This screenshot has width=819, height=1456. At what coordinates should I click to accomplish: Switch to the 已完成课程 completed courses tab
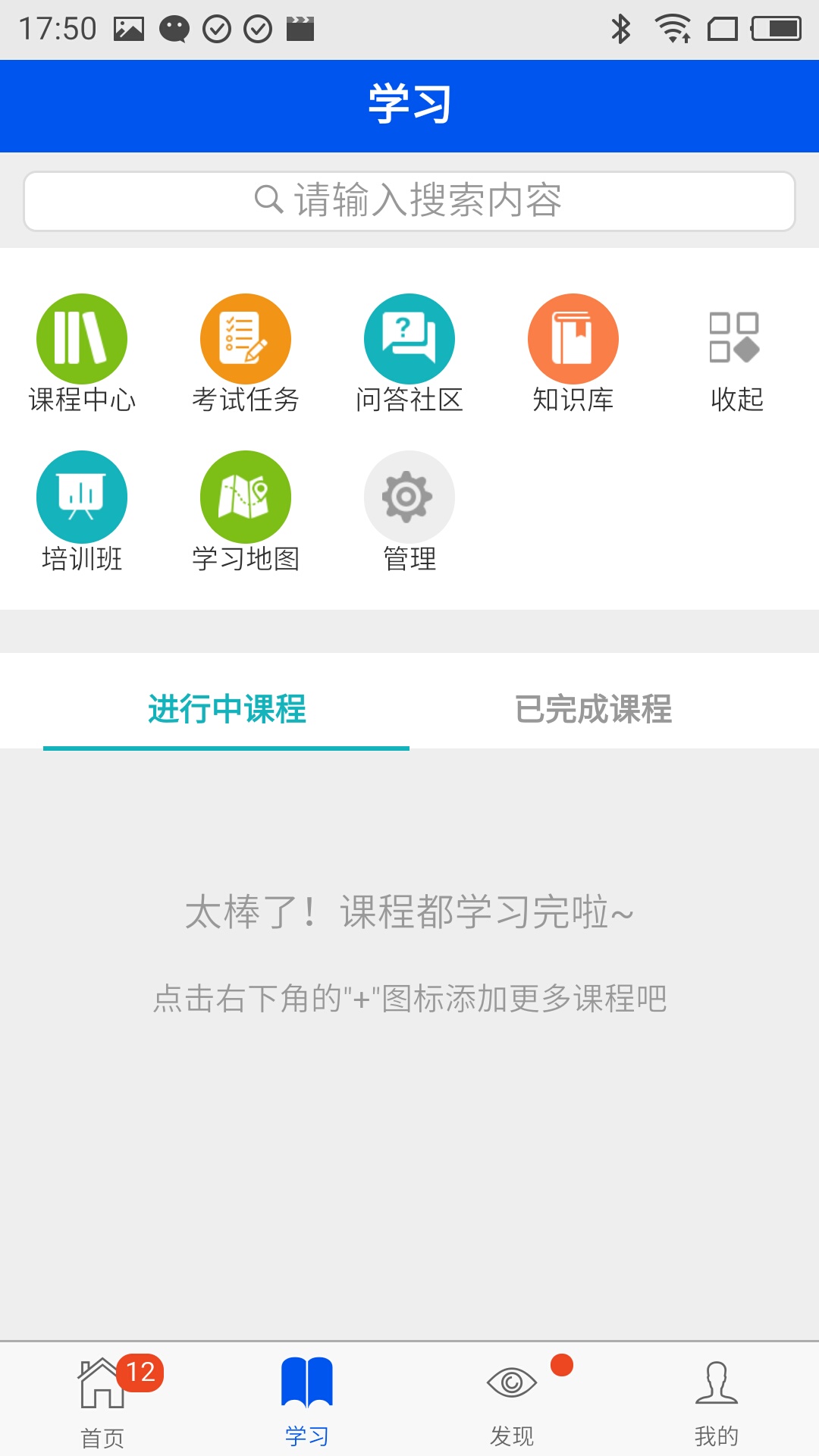pos(595,710)
